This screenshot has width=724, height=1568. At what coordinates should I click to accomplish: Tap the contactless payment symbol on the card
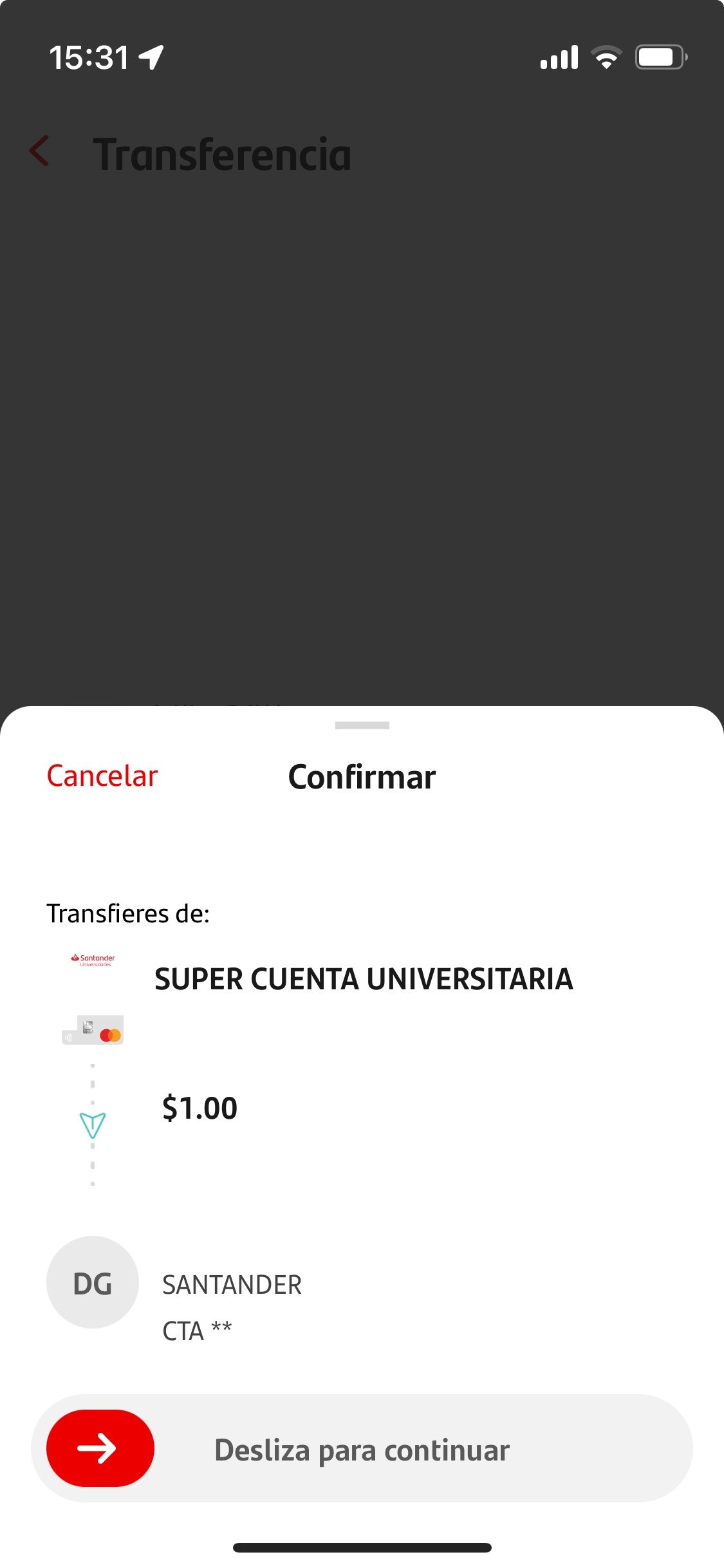click(68, 1036)
